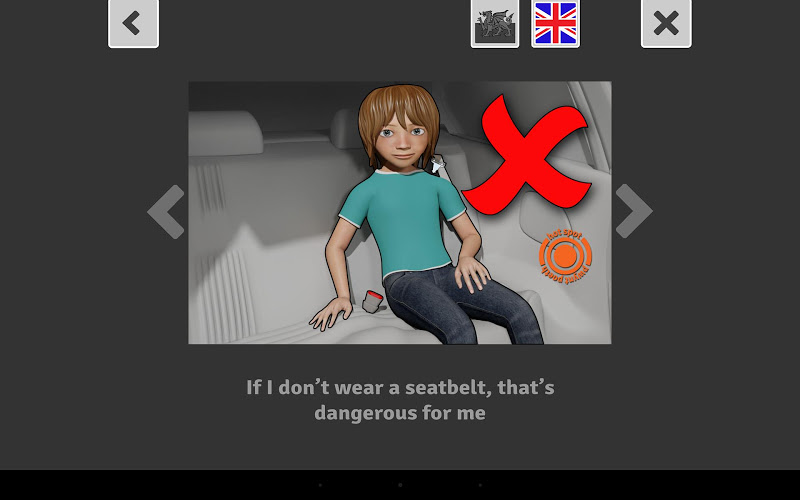Show the previous slide with left chevron

pyautogui.click(x=167, y=211)
